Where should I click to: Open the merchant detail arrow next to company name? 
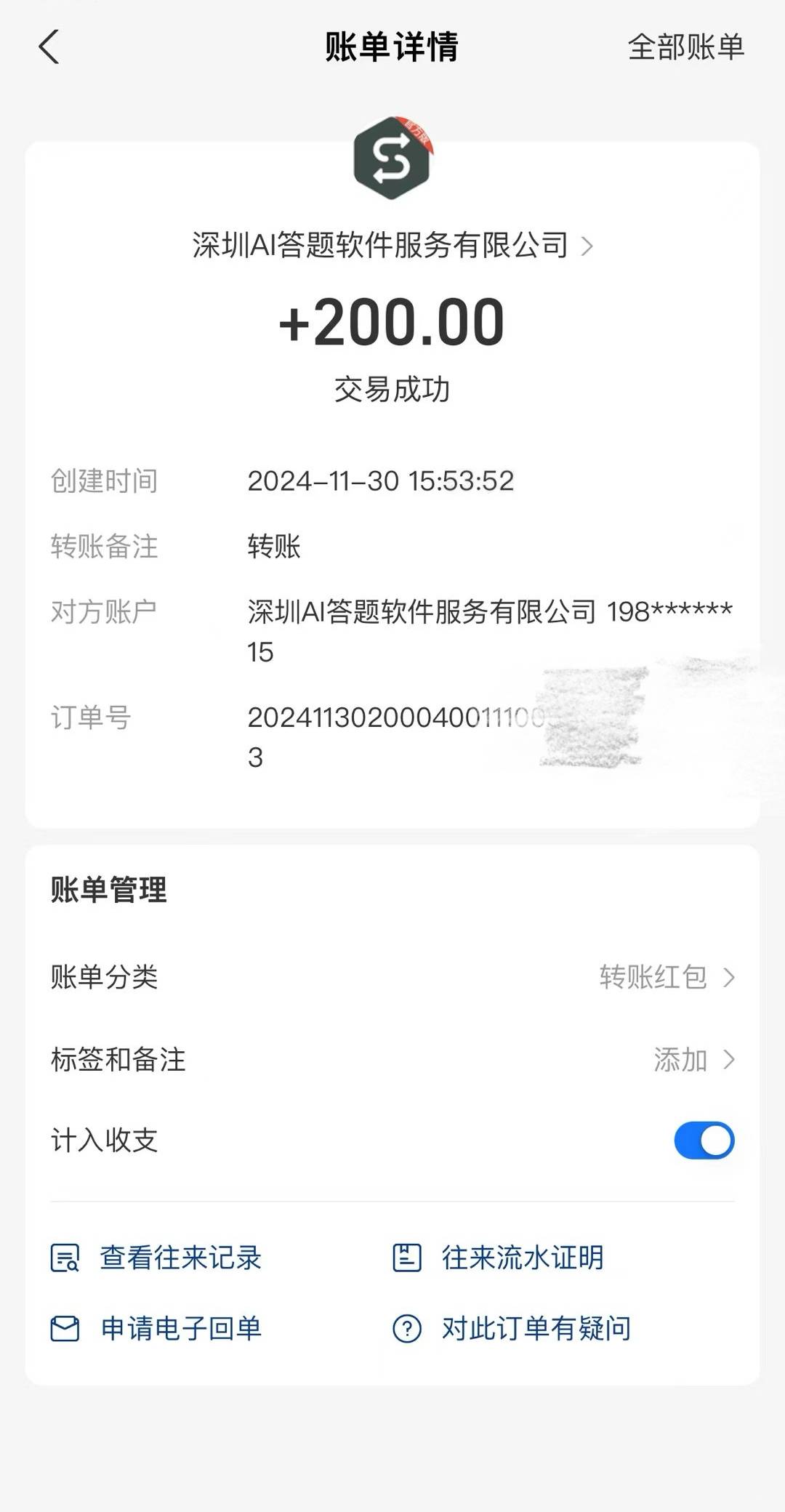589,245
